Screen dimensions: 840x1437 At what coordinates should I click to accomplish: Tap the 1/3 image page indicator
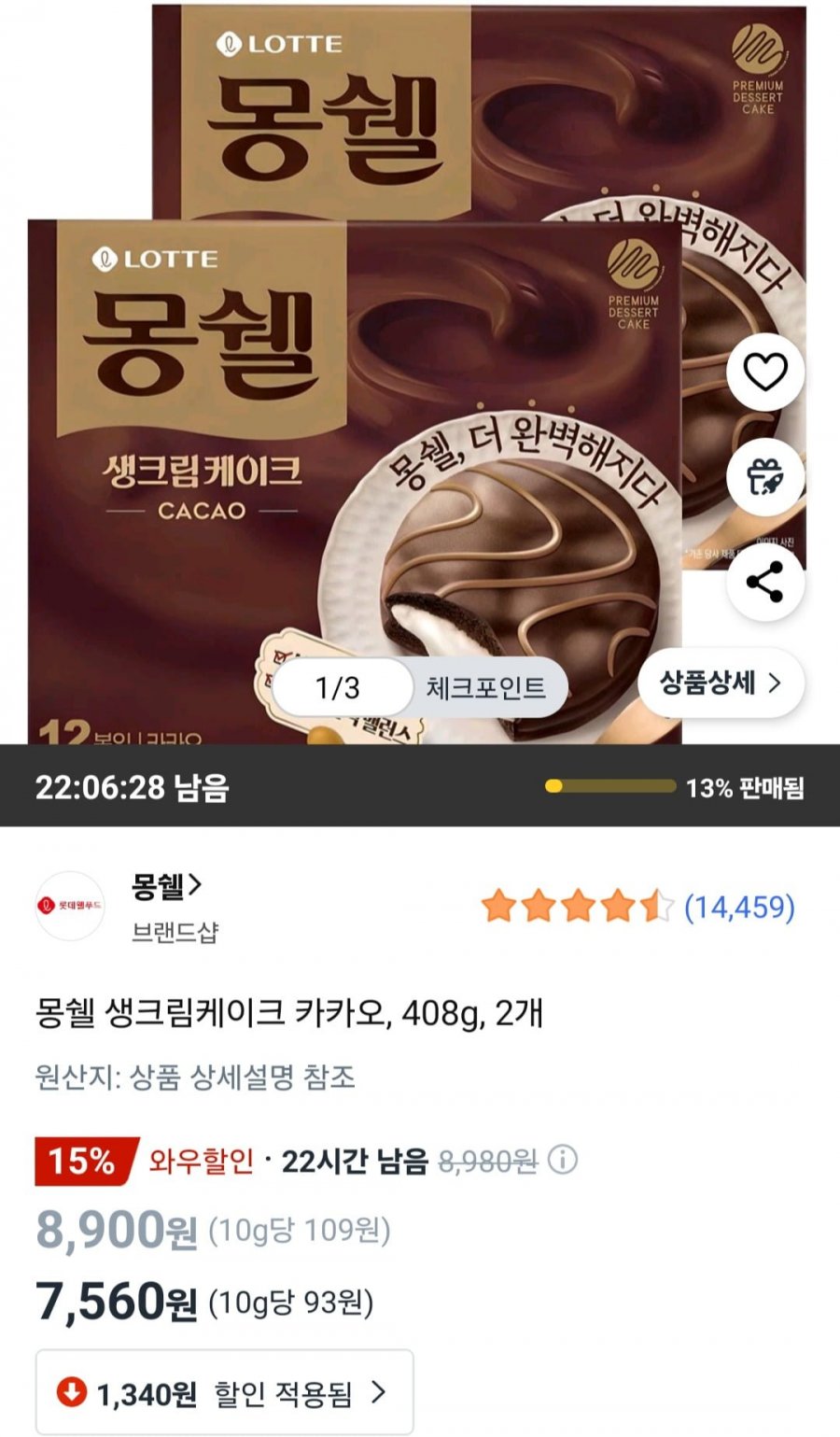[338, 688]
